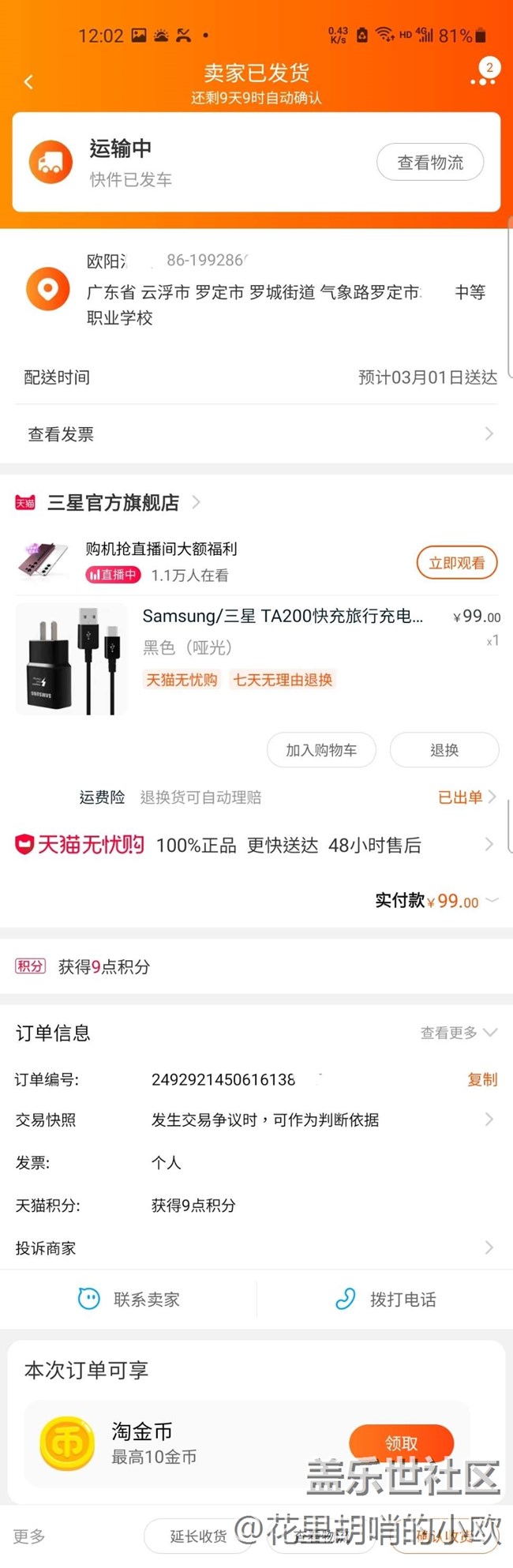Open the Samsung TA200 charger product
The width and height of the screenshot is (513, 1568).
282,617
